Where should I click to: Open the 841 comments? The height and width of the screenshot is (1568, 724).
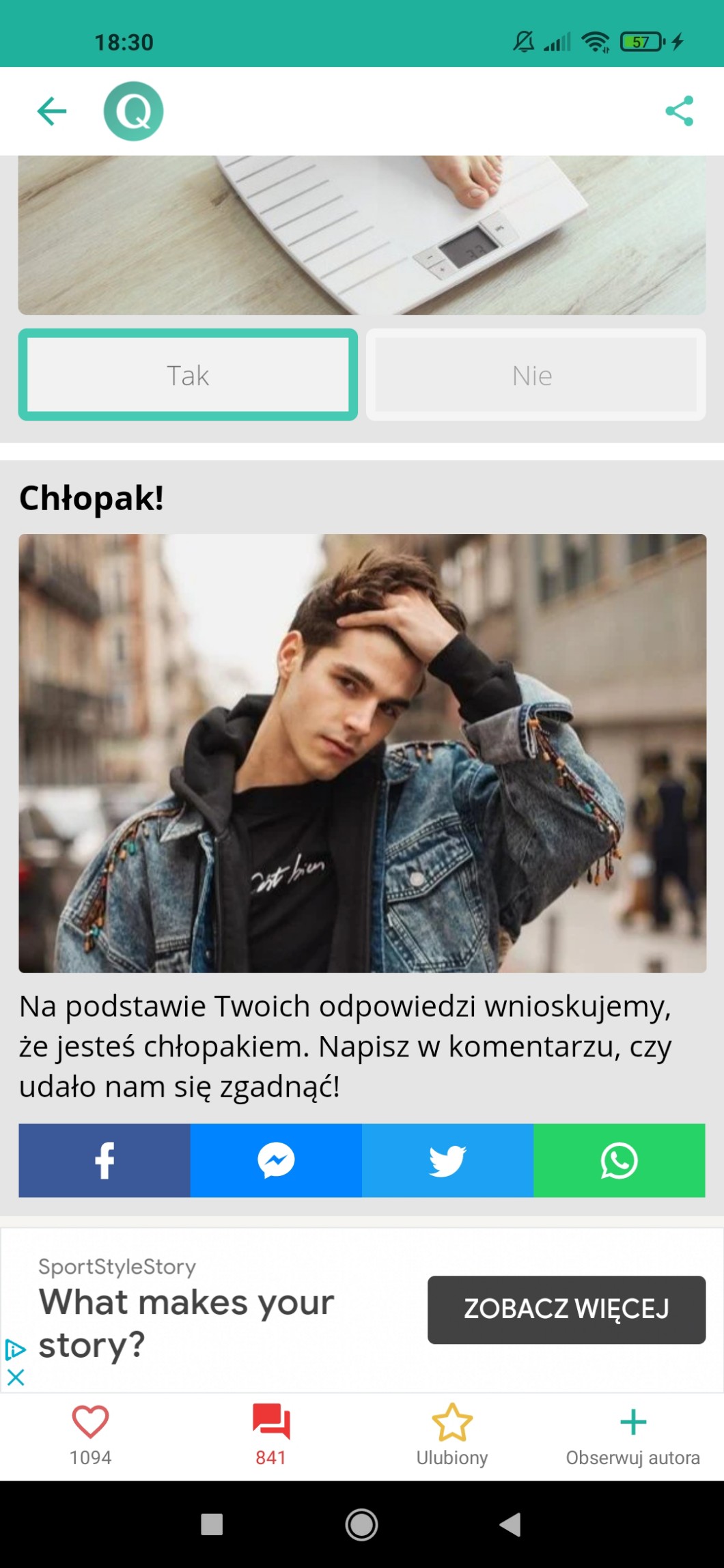click(271, 1434)
